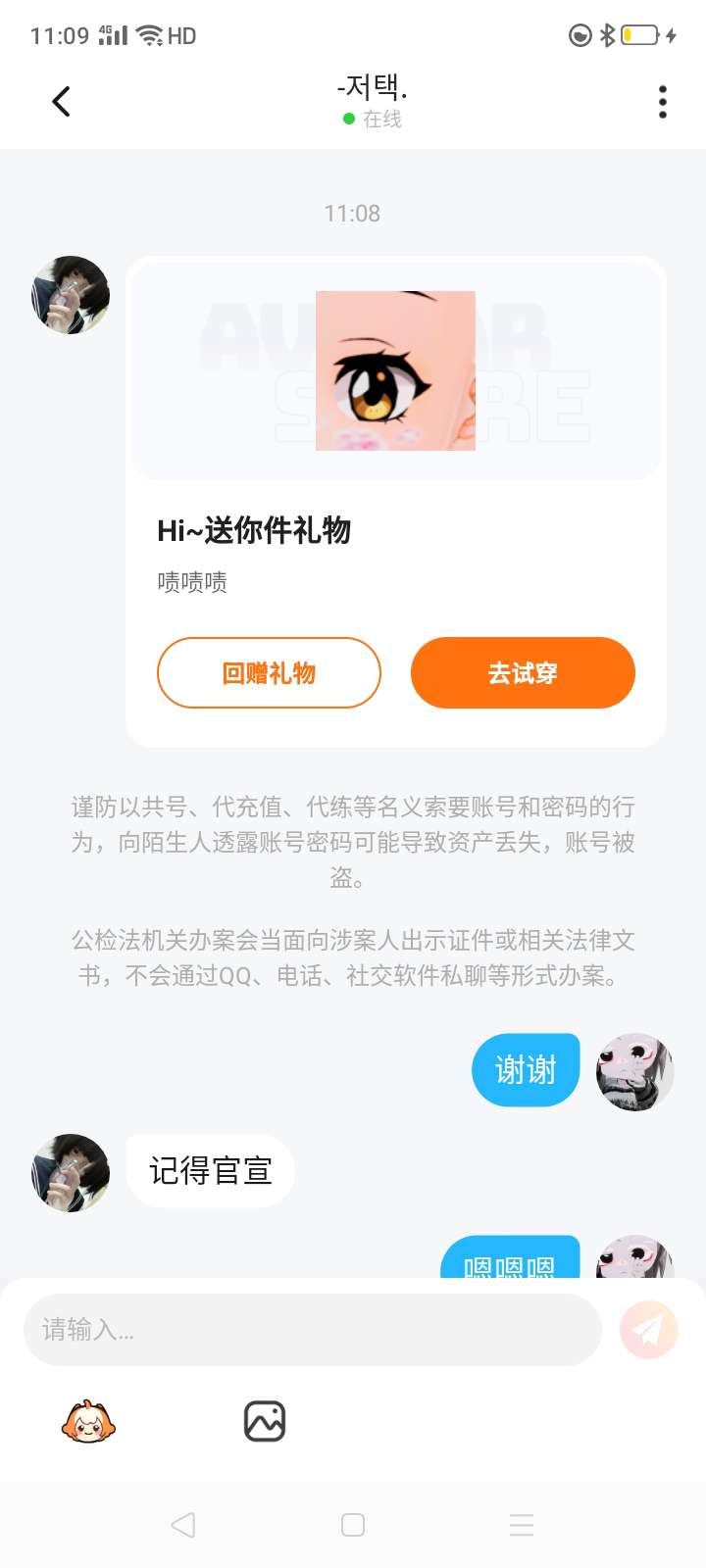This screenshot has height=1568, width=706.
Task: Tap the system home button
Action: (x=353, y=1525)
